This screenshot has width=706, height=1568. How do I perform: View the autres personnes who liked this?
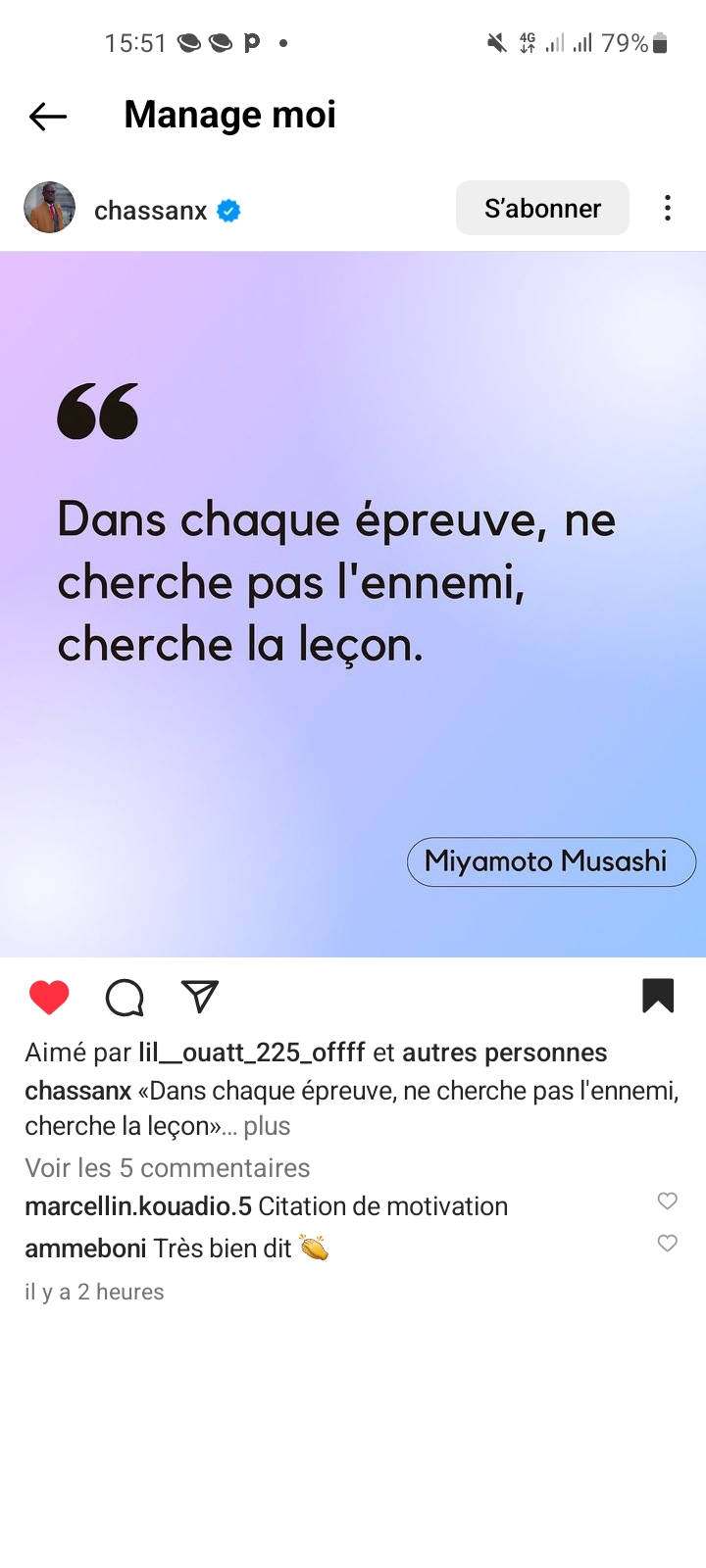point(504,1053)
